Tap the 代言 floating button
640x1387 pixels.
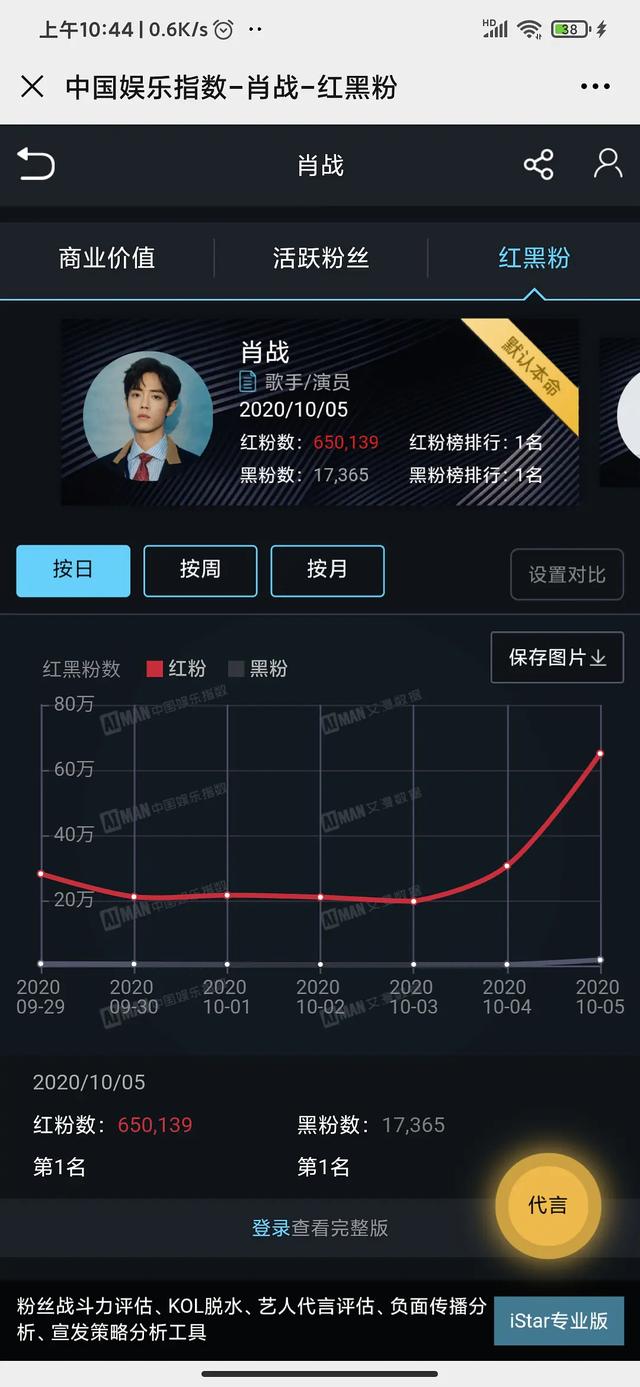[547, 1206]
